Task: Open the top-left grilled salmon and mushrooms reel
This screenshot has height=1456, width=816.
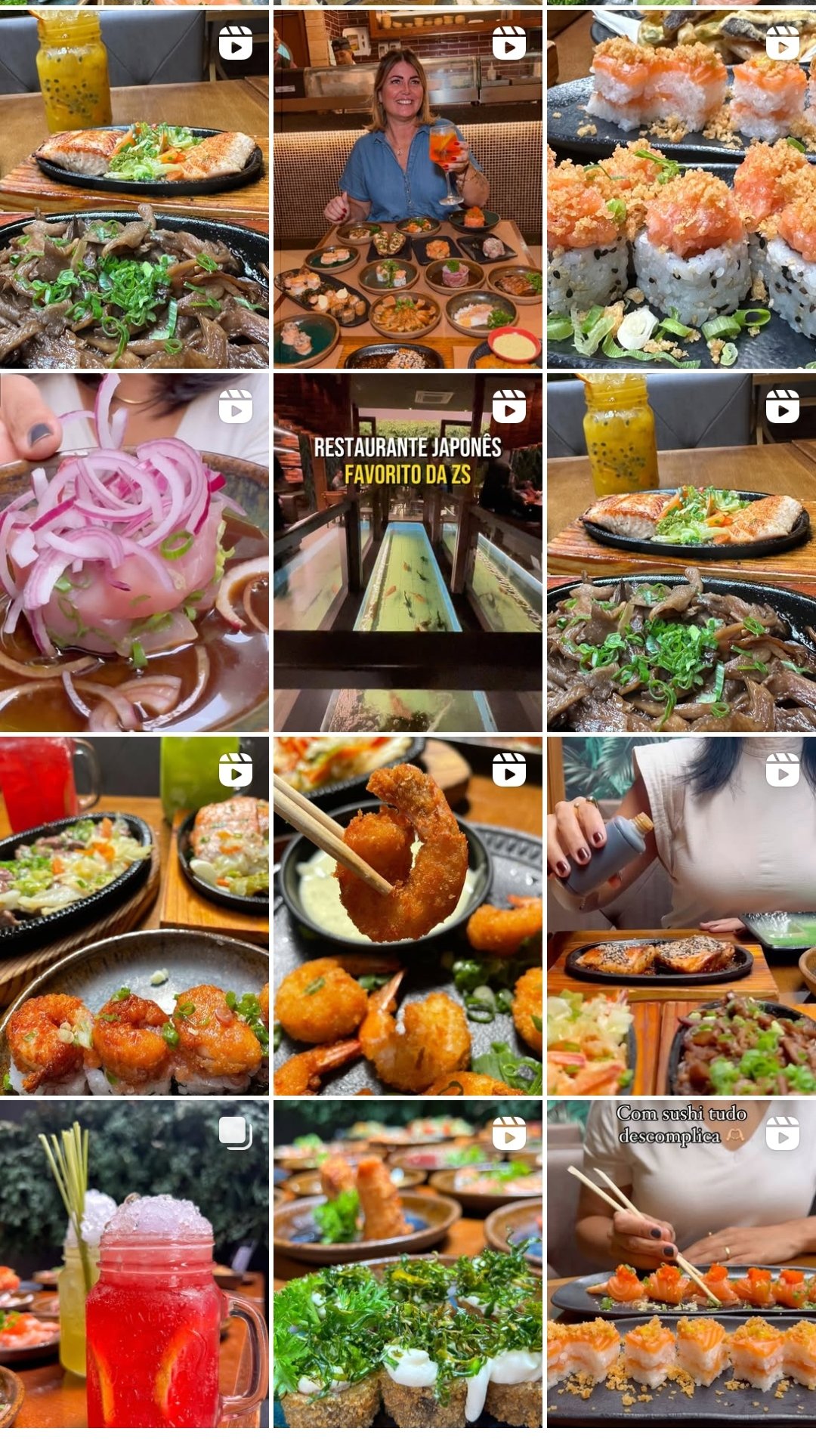Action: click(134, 189)
